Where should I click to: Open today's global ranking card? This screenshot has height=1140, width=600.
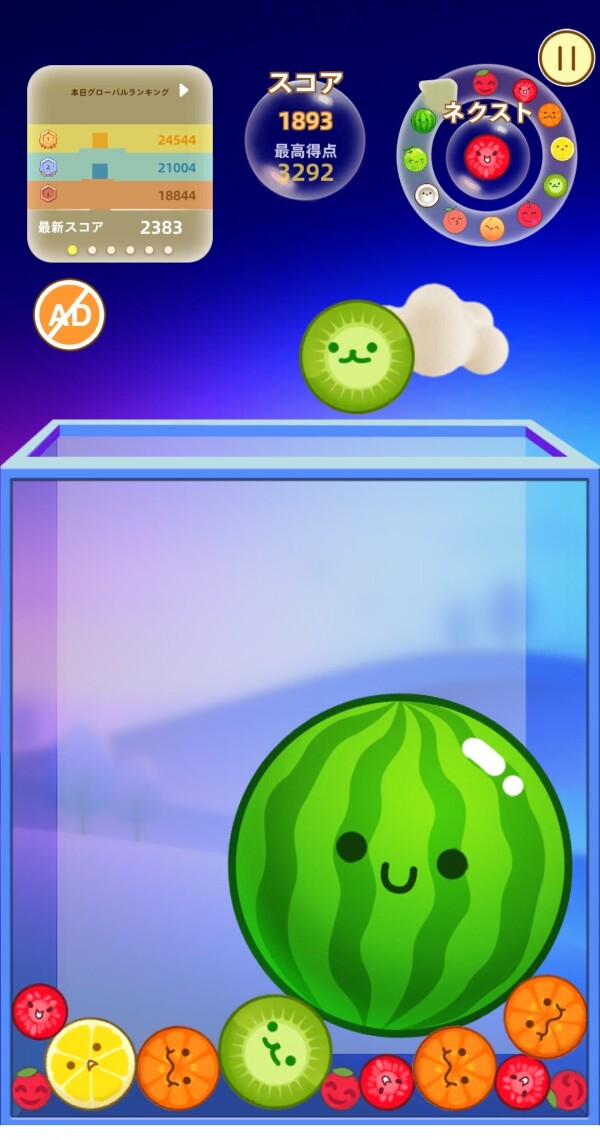pyautogui.click(x=119, y=165)
